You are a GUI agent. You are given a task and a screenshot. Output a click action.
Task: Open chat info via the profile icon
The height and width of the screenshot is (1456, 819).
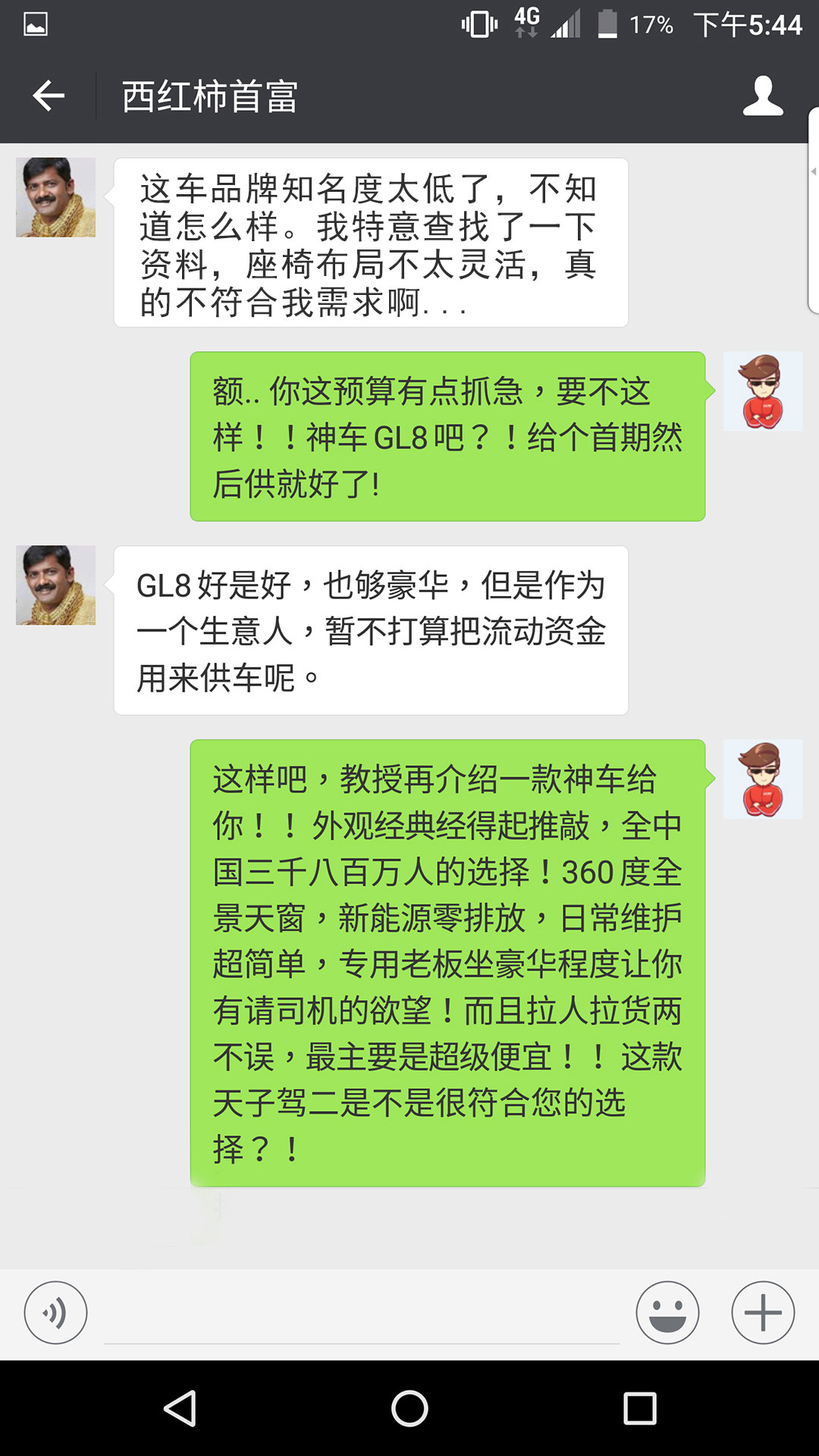pyautogui.click(x=762, y=96)
